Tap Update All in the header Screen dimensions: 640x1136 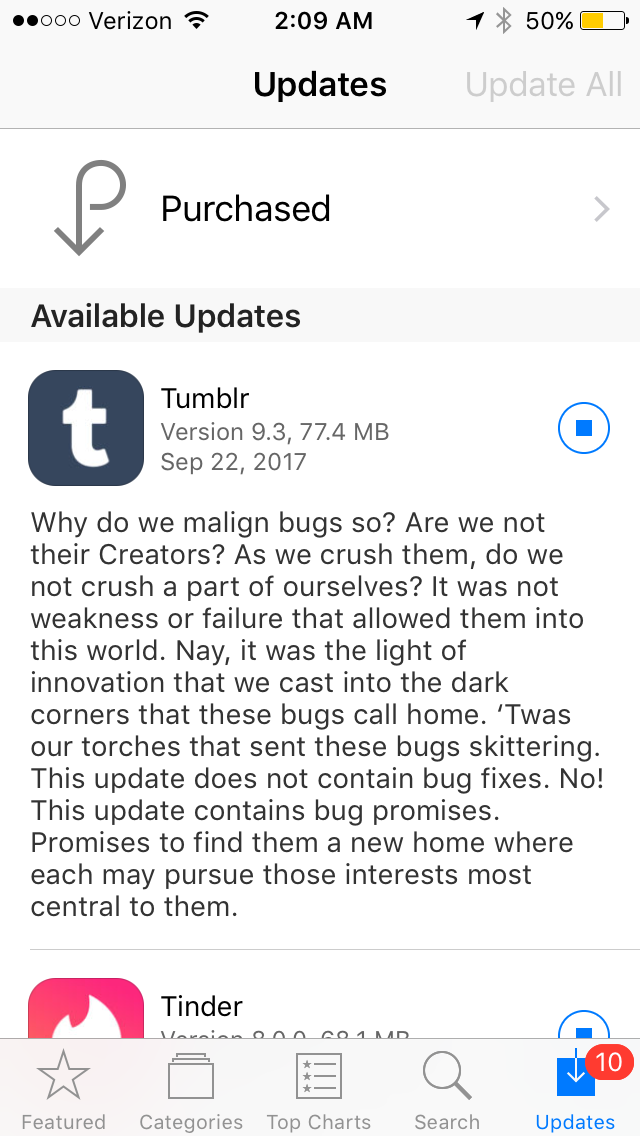pos(544,85)
